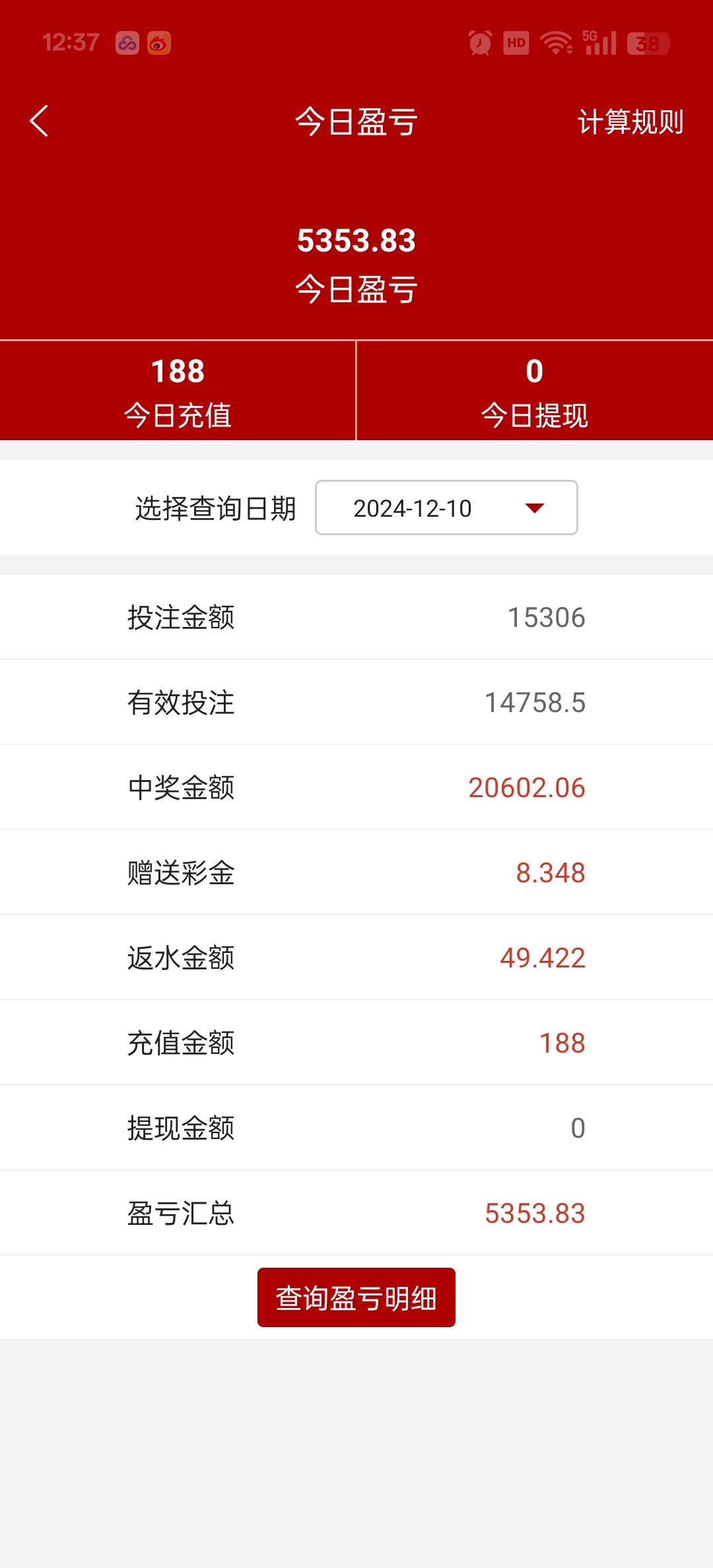Tap the 查询盈亏明细 button
Screen dimensions: 713x1568
[356, 1297]
